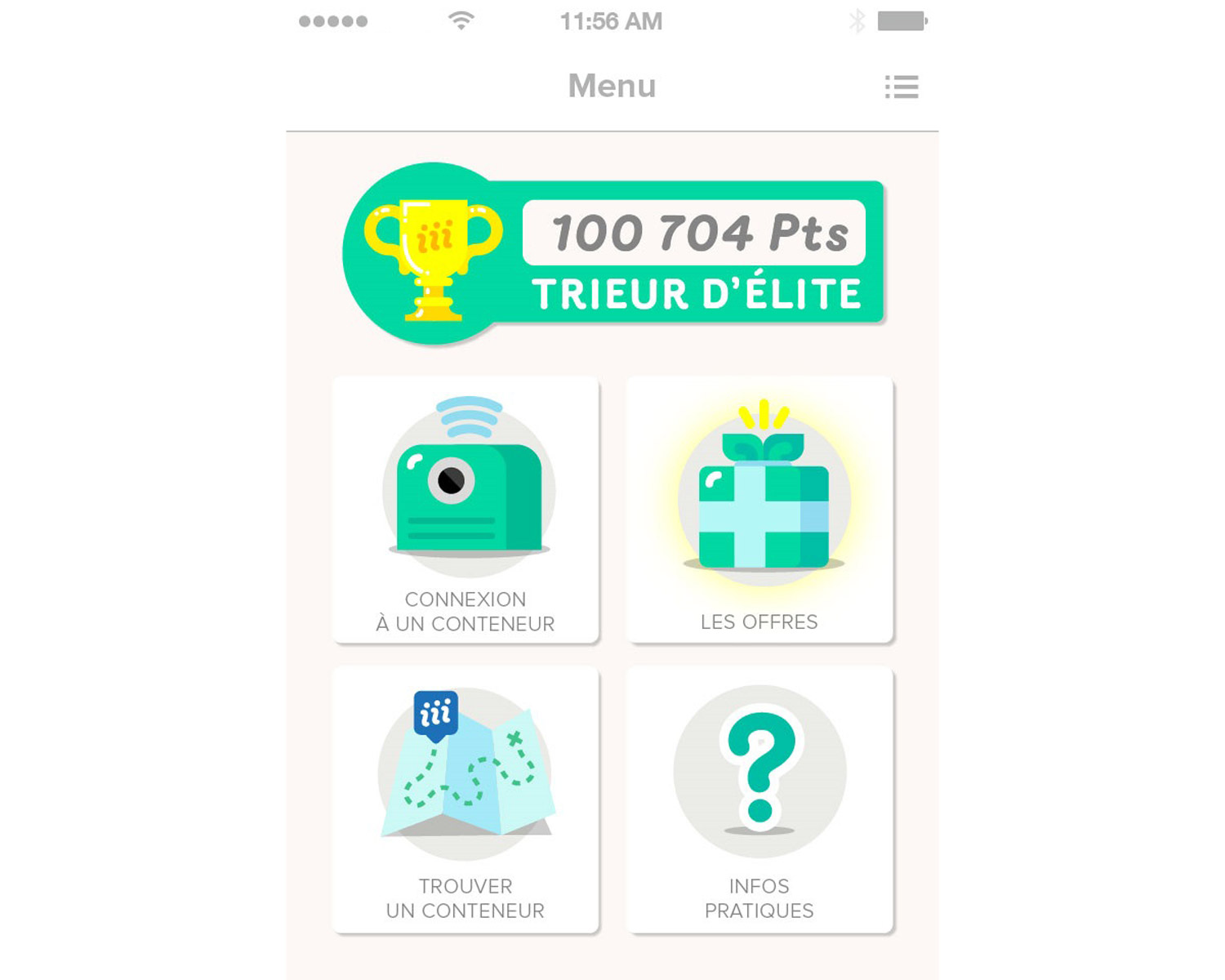View Les Offres rewards
Image resolution: width=1225 pixels, height=980 pixels.
tap(759, 510)
